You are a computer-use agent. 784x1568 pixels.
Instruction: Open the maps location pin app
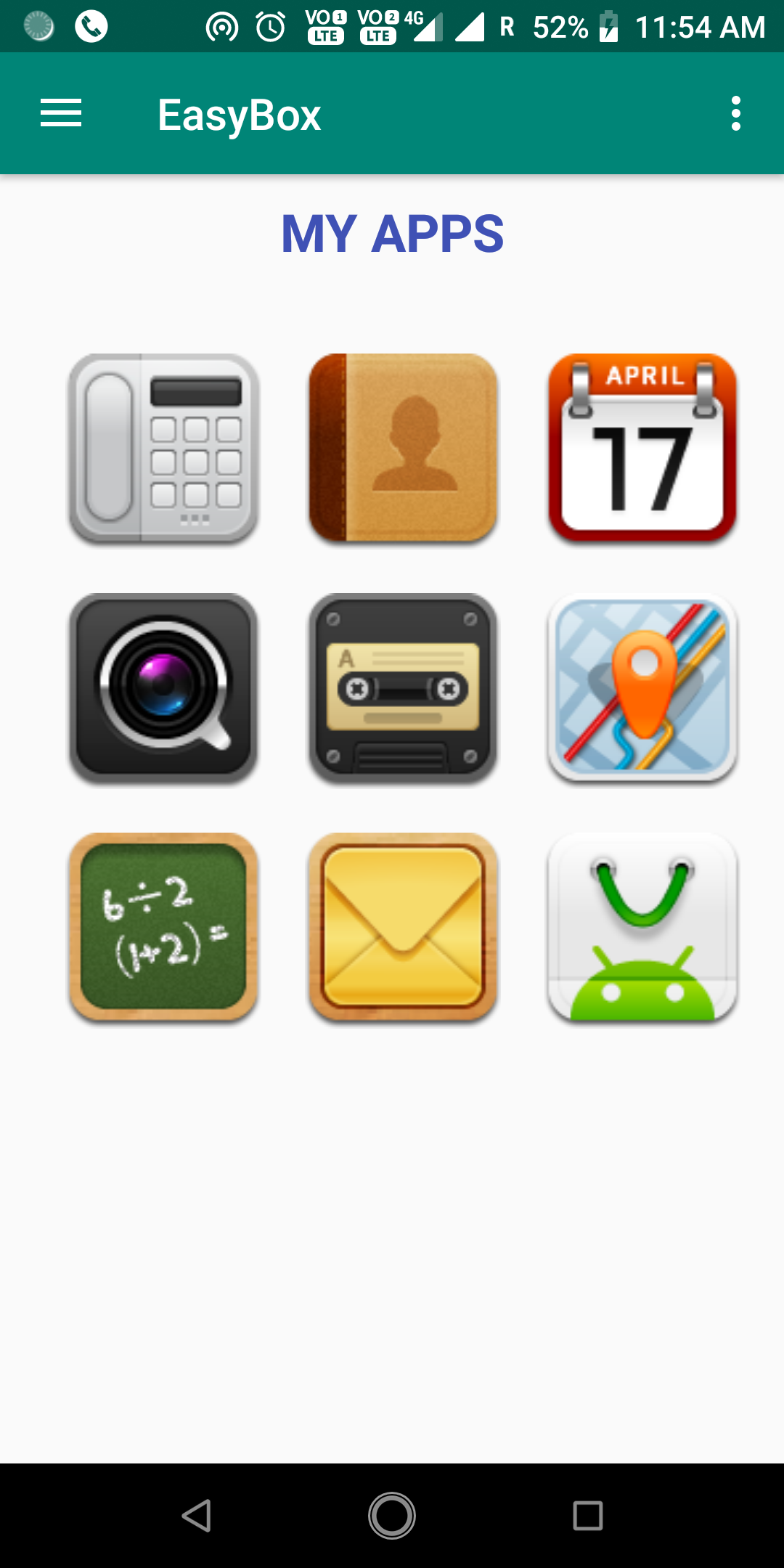point(642,687)
